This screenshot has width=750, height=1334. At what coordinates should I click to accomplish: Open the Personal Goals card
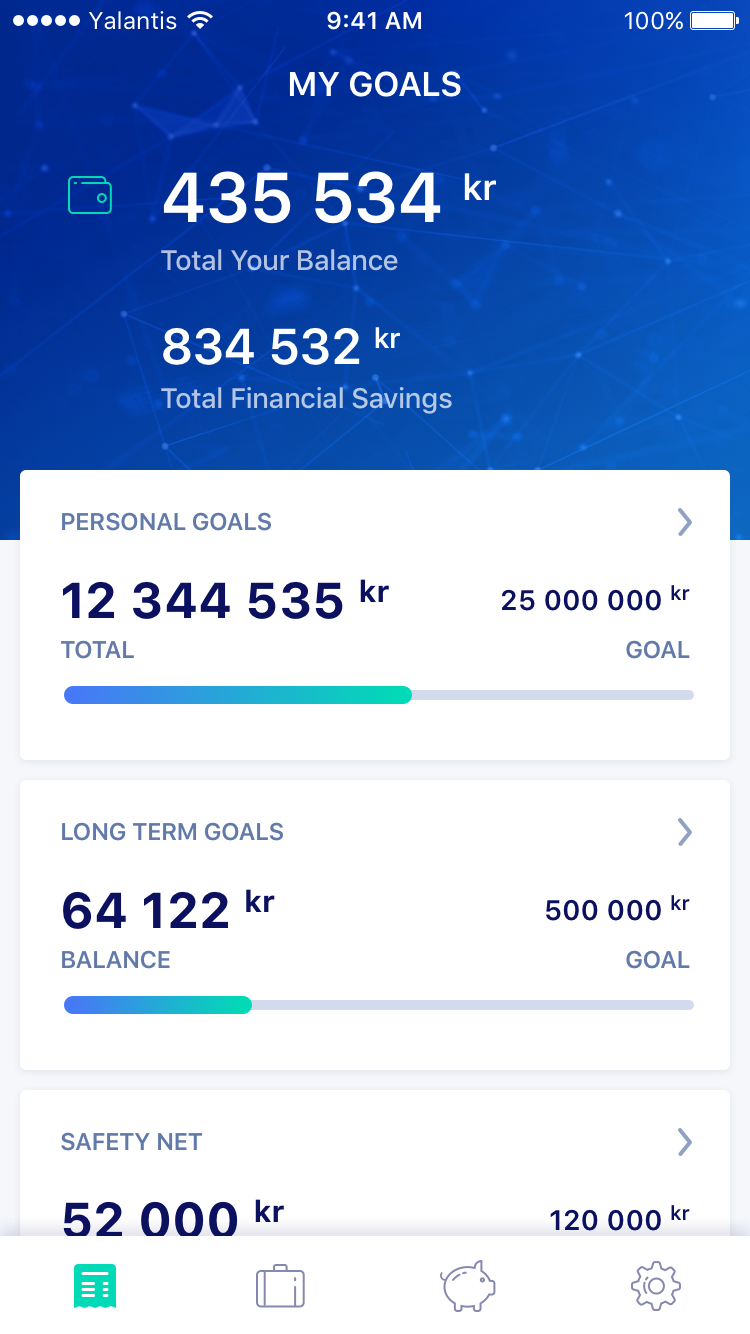[375, 615]
